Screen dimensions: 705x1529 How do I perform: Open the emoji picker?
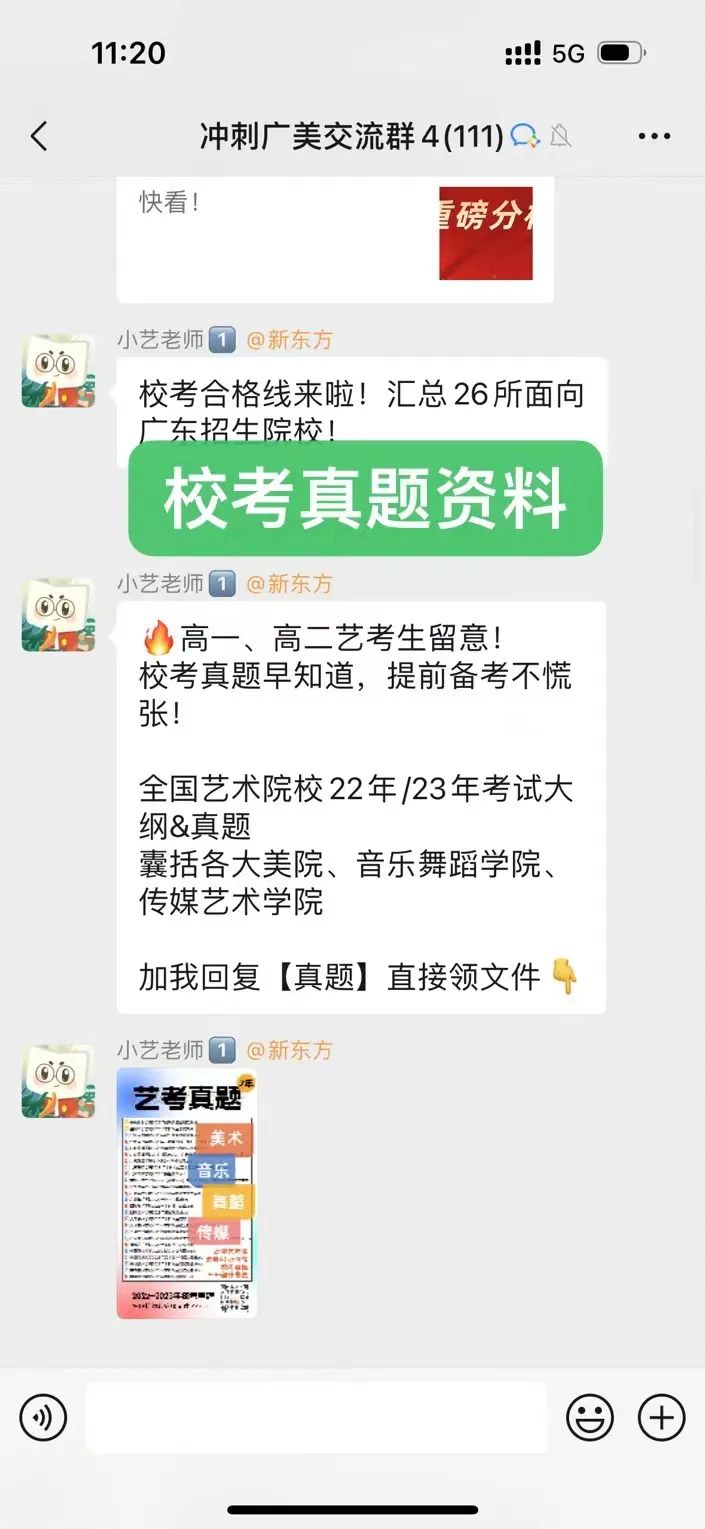point(590,1418)
